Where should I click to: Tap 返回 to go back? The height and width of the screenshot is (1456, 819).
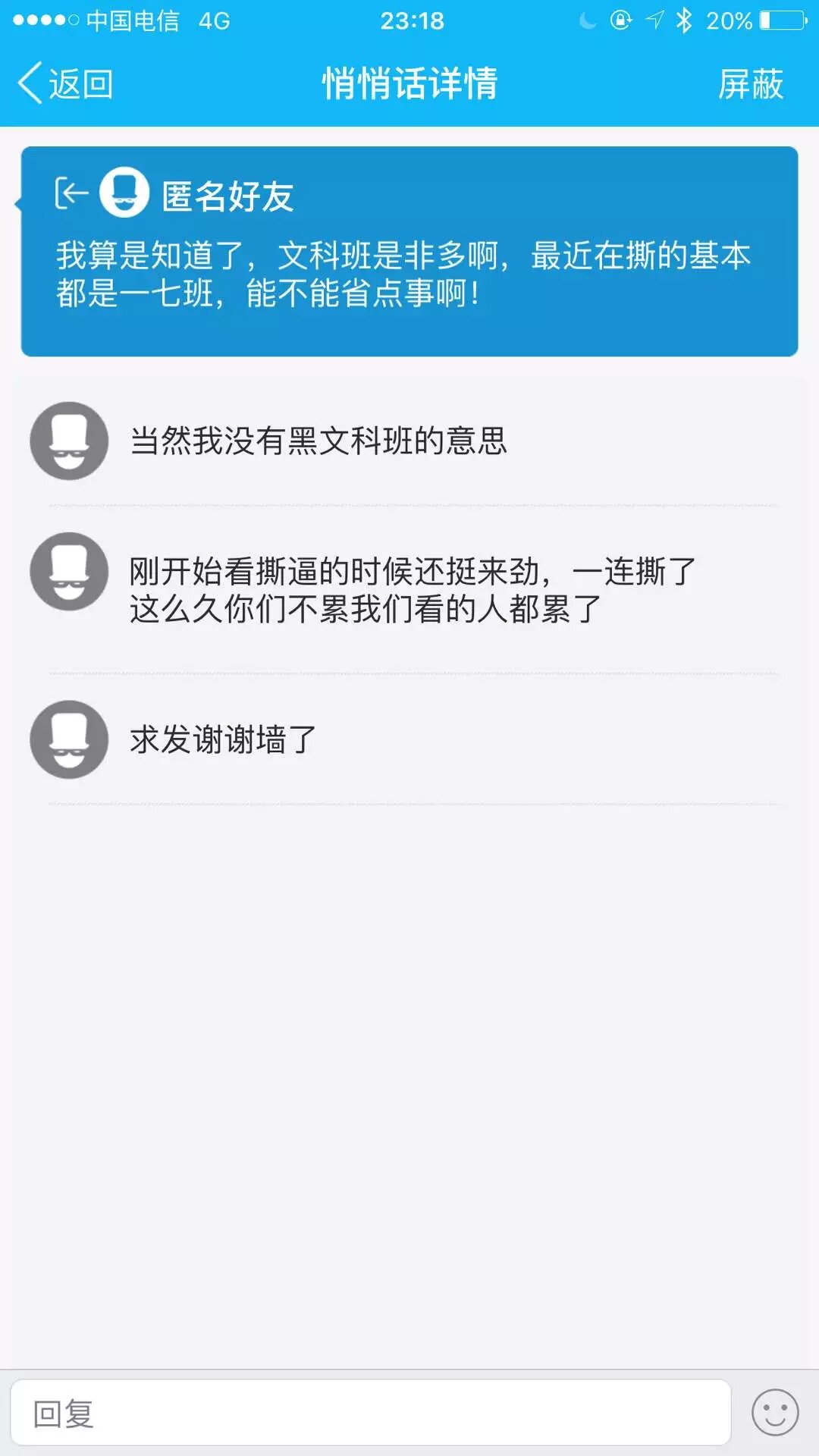point(65,83)
